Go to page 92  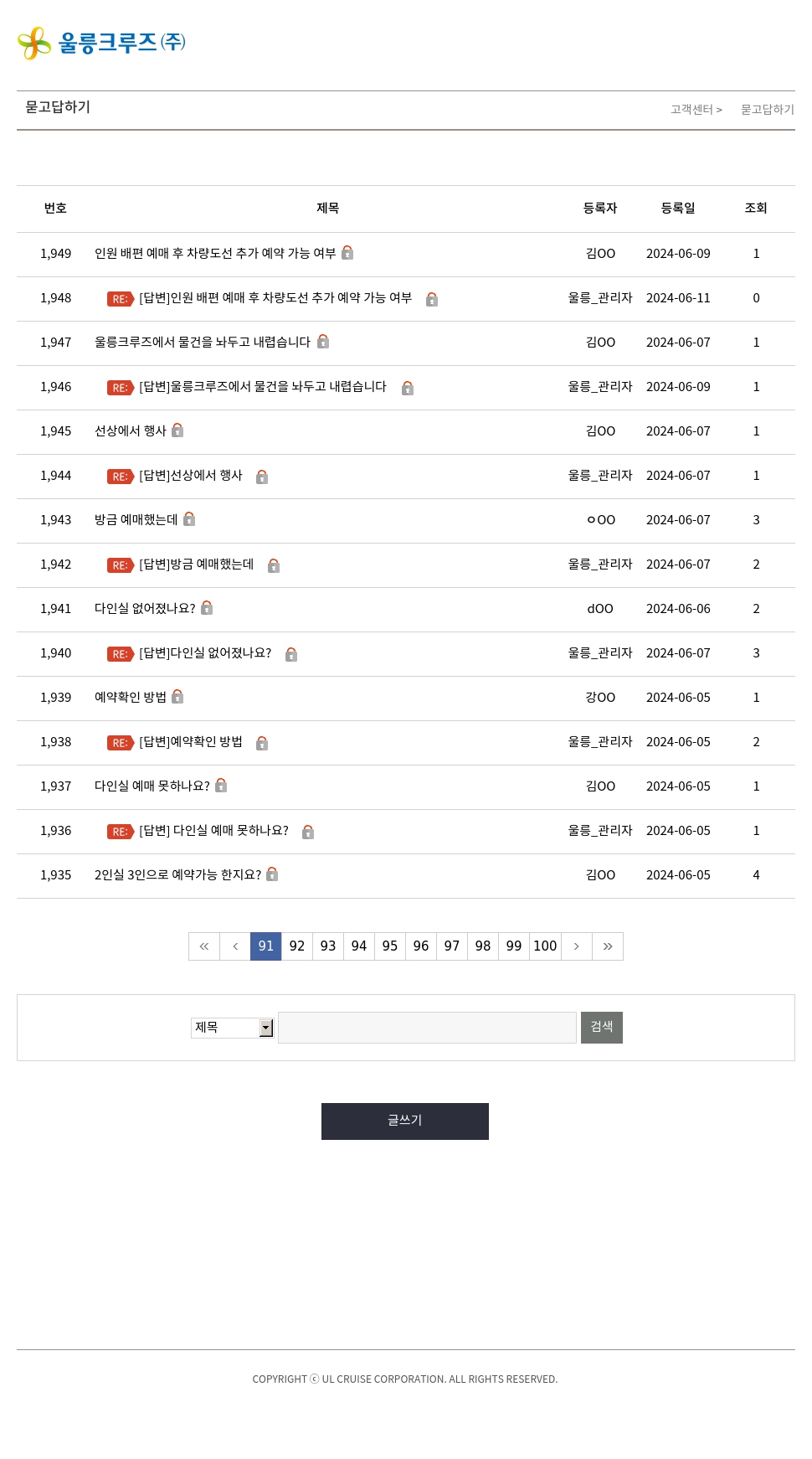click(297, 946)
